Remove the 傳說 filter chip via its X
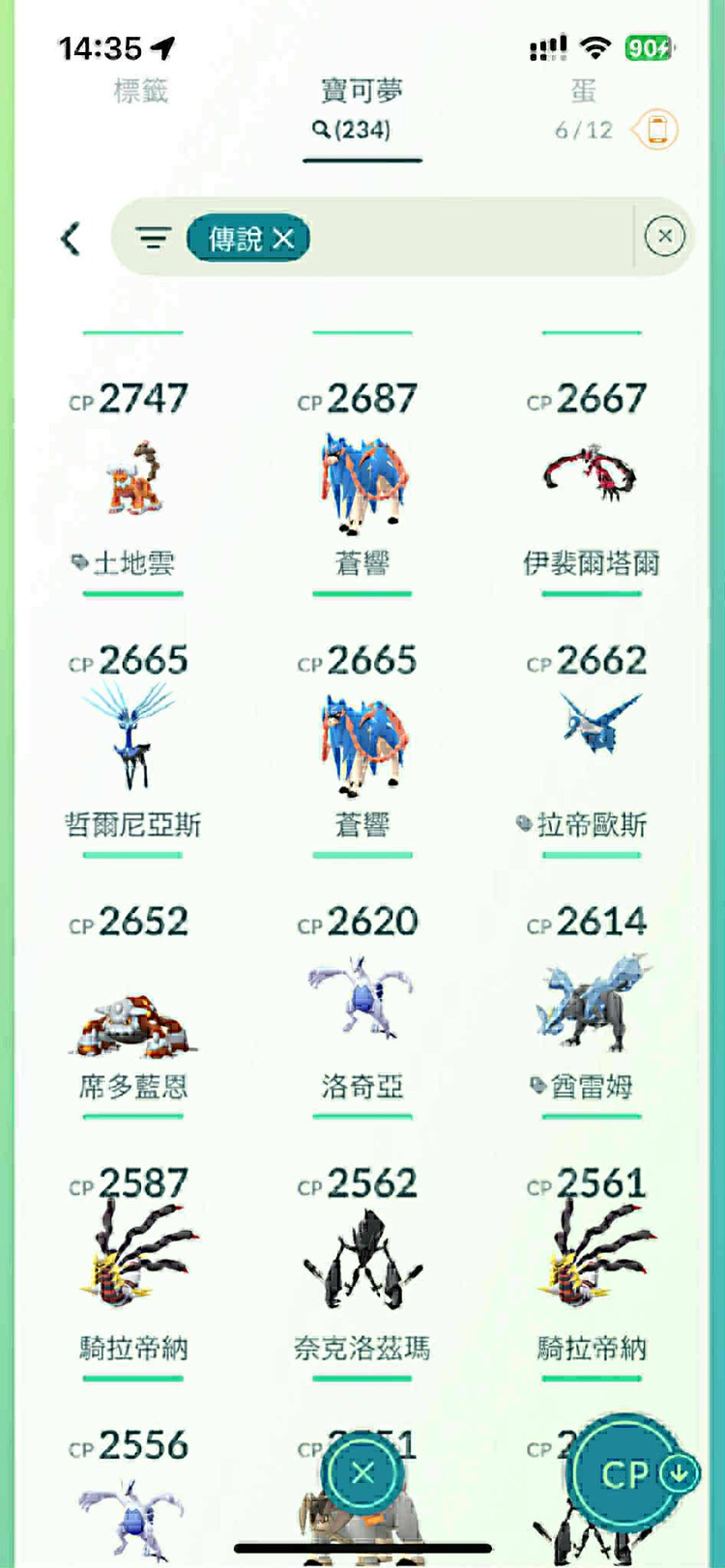 point(283,238)
